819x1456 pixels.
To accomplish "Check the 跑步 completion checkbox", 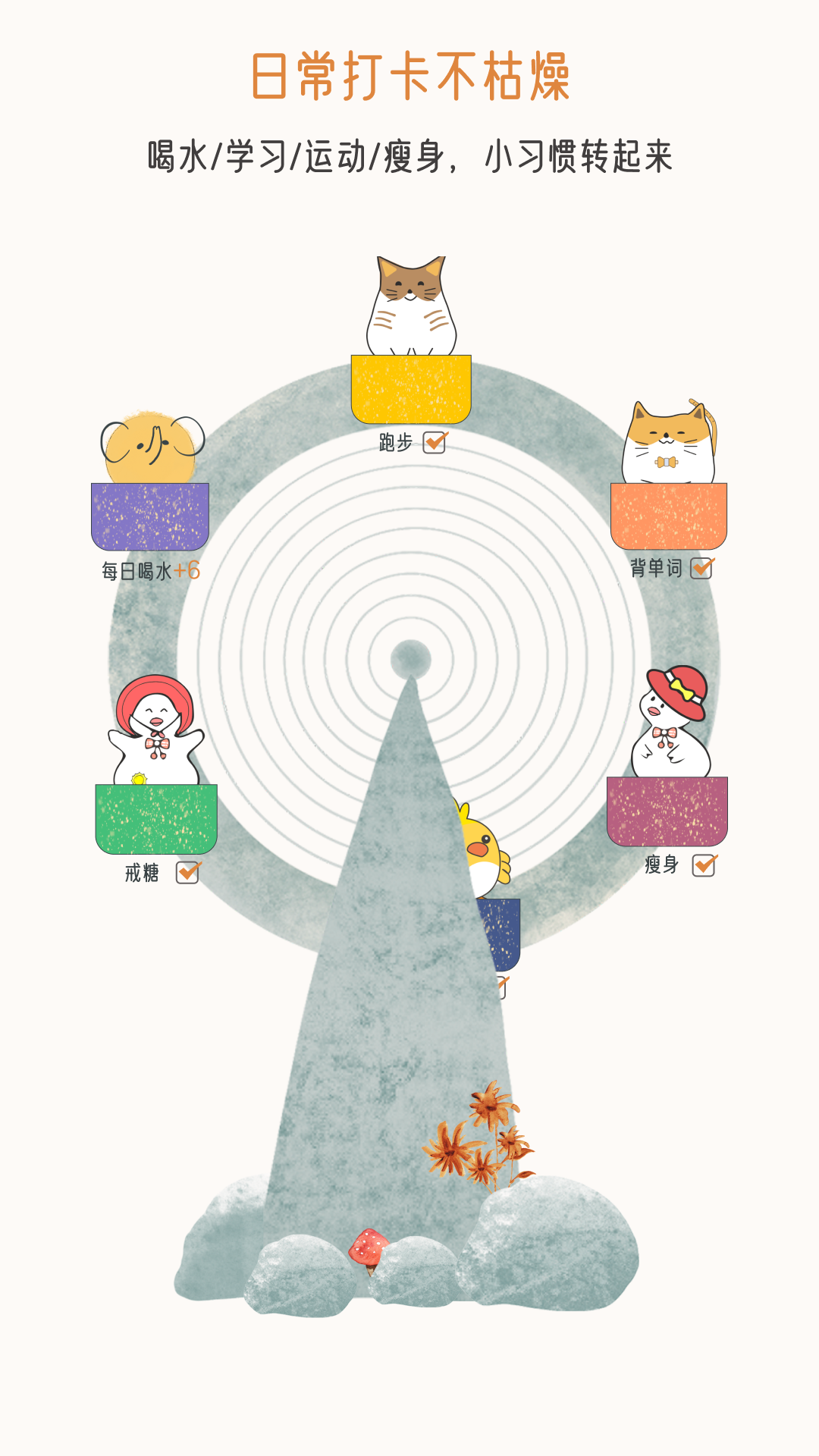I will [x=435, y=444].
